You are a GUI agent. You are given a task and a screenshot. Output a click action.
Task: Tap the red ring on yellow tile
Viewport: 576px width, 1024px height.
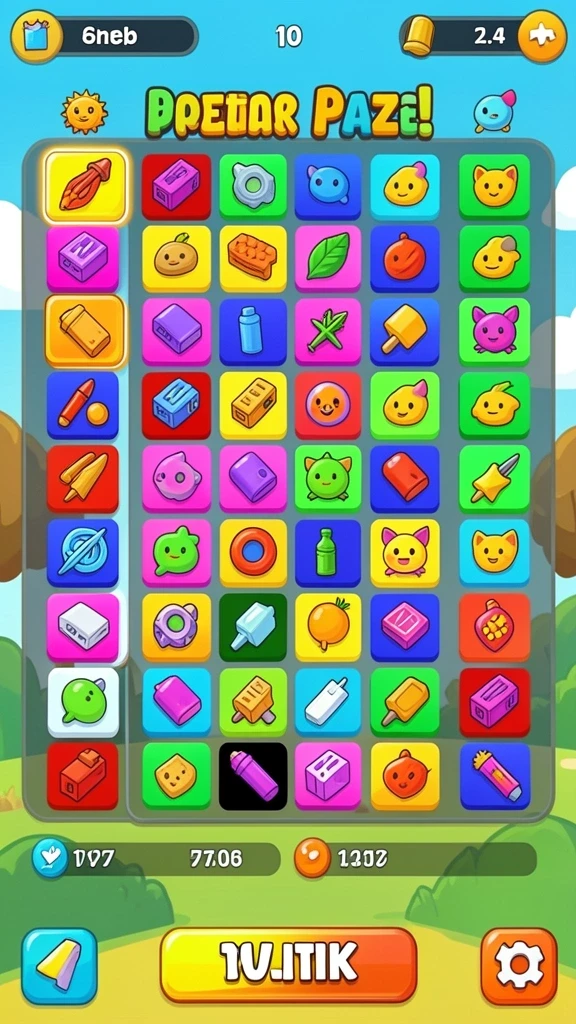253,552
